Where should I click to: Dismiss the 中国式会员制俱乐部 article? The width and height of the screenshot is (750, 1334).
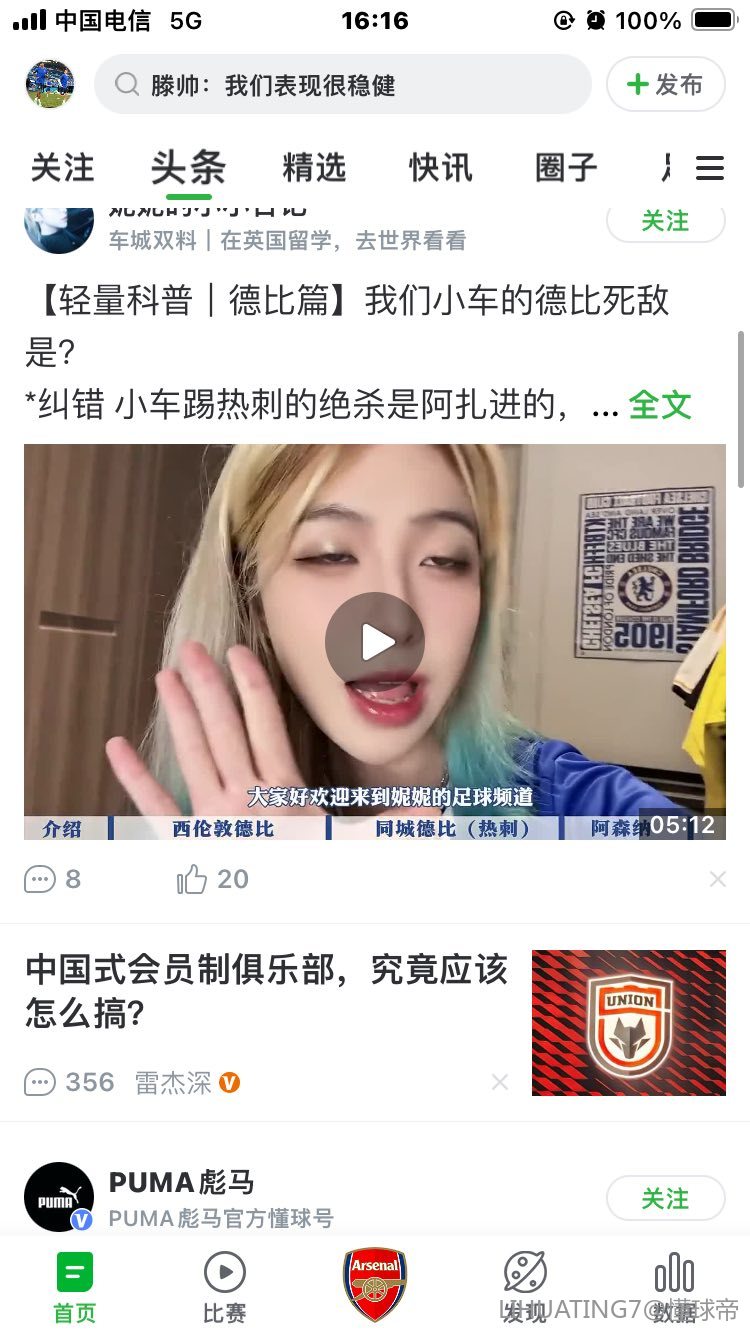click(500, 1082)
